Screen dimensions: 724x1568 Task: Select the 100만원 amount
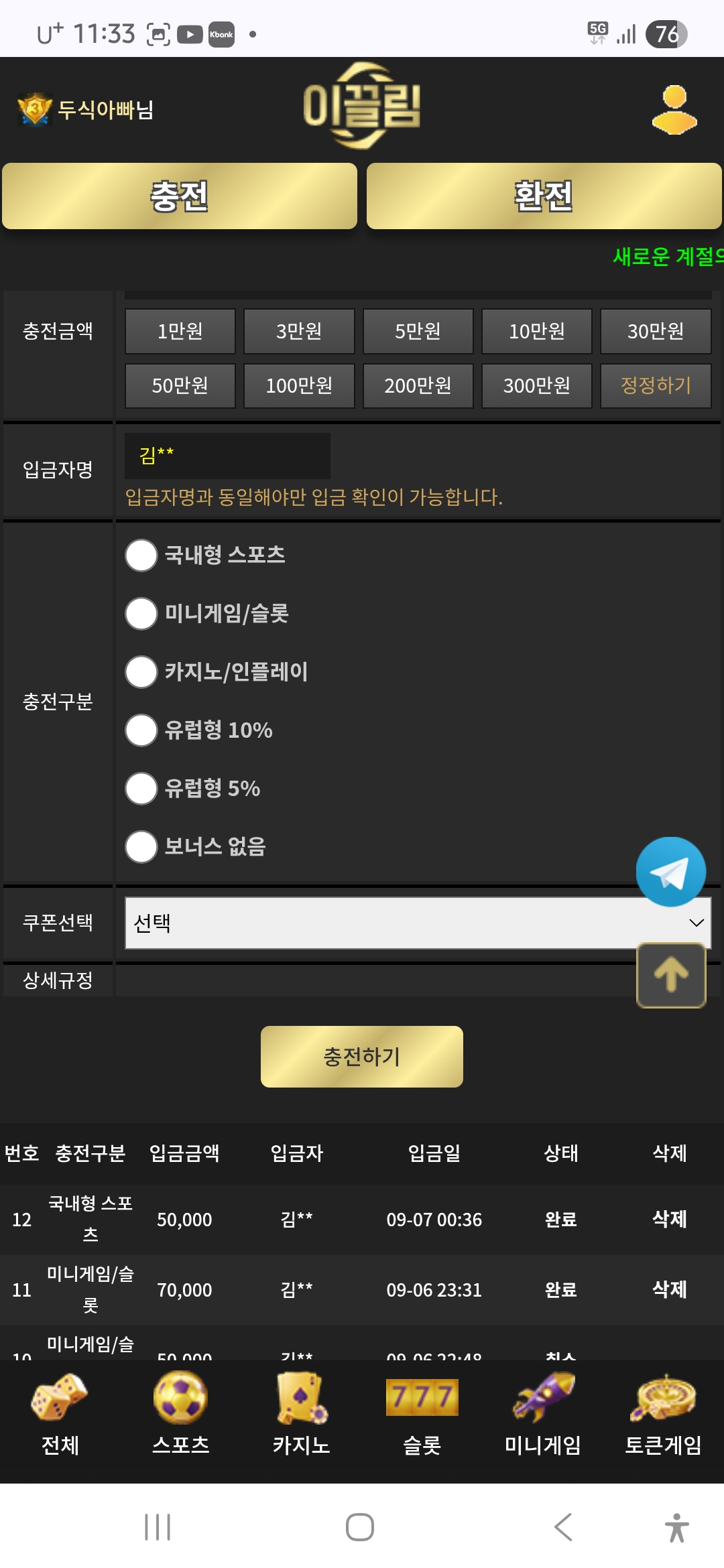299,386
